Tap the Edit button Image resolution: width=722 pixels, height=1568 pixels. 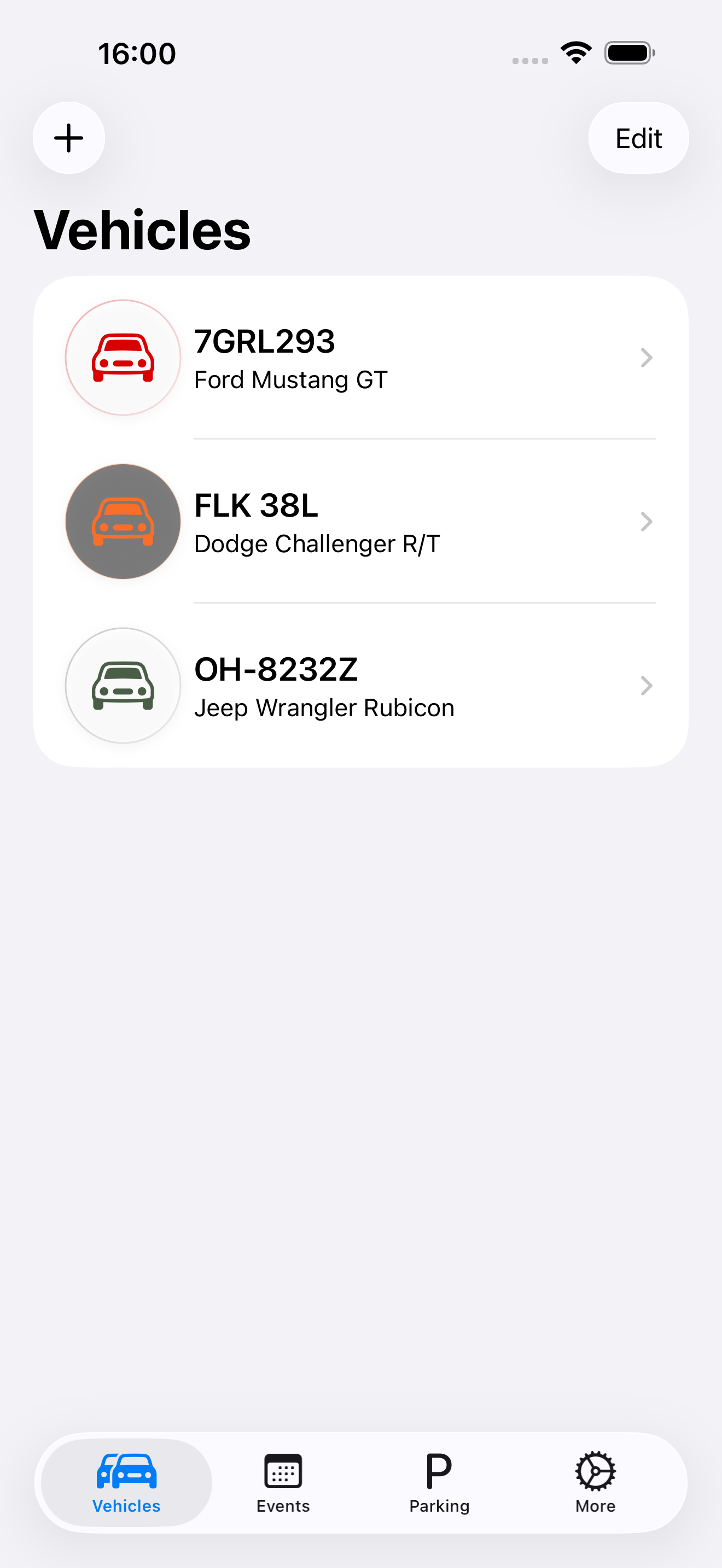coord(638,138)
